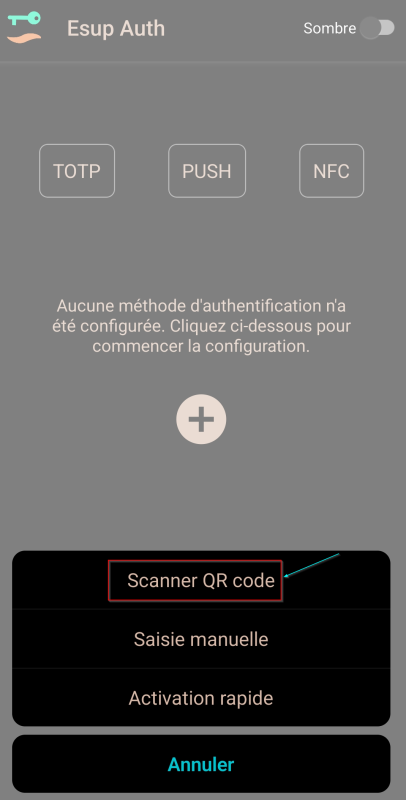
Task: Open the NFC method box
Action: tap(332, 171)
